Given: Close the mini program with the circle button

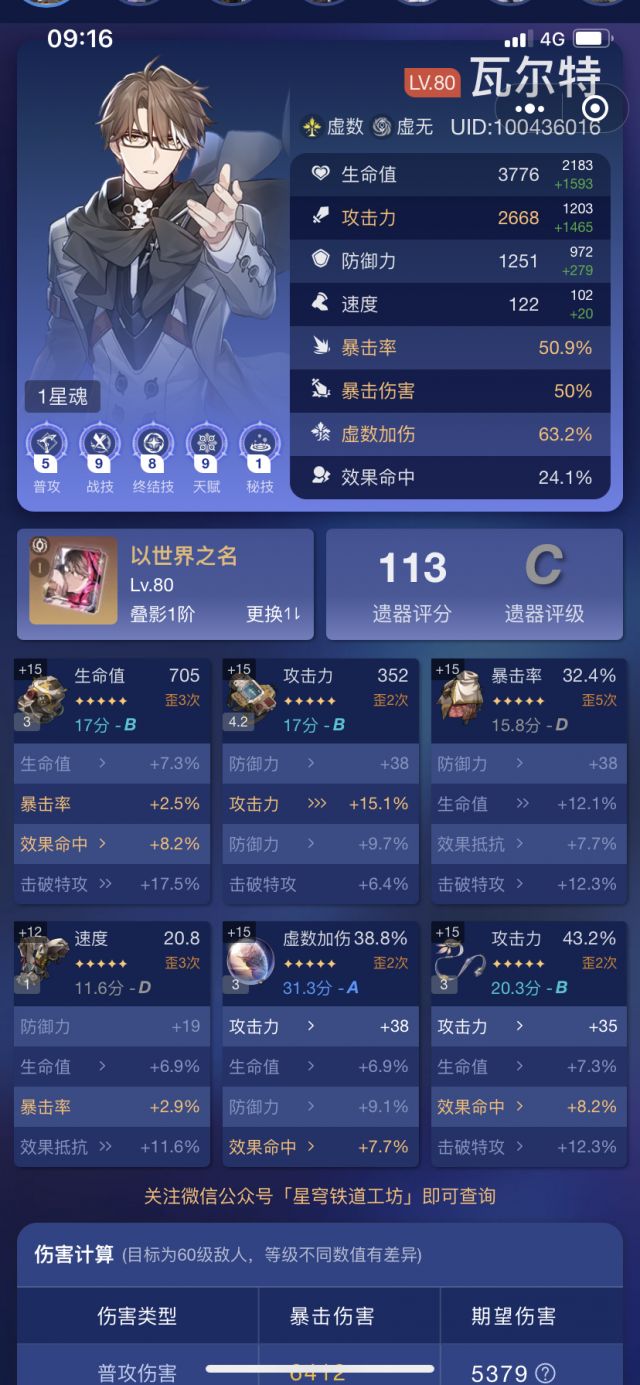Looking at the screenshot, I should coord(594,108).
